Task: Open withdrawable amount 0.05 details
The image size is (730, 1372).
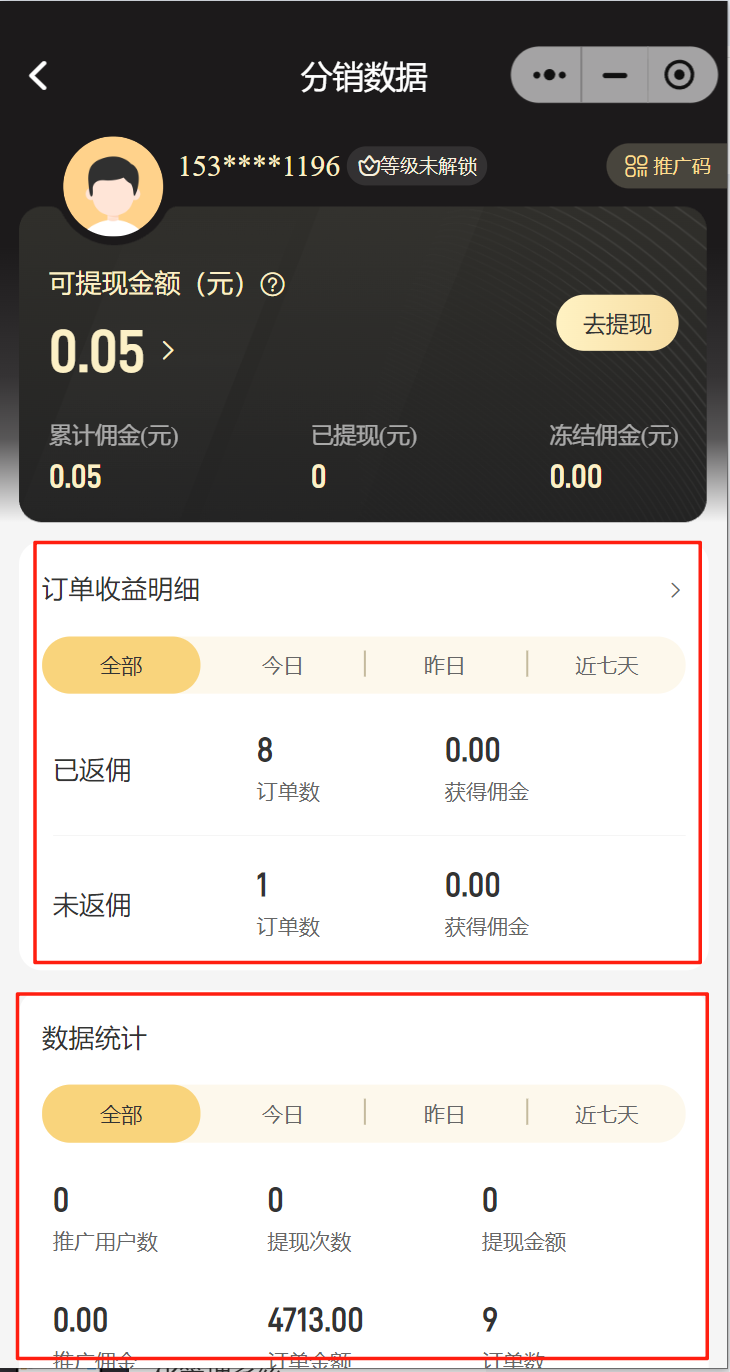Action: click(x=168, y=350)
